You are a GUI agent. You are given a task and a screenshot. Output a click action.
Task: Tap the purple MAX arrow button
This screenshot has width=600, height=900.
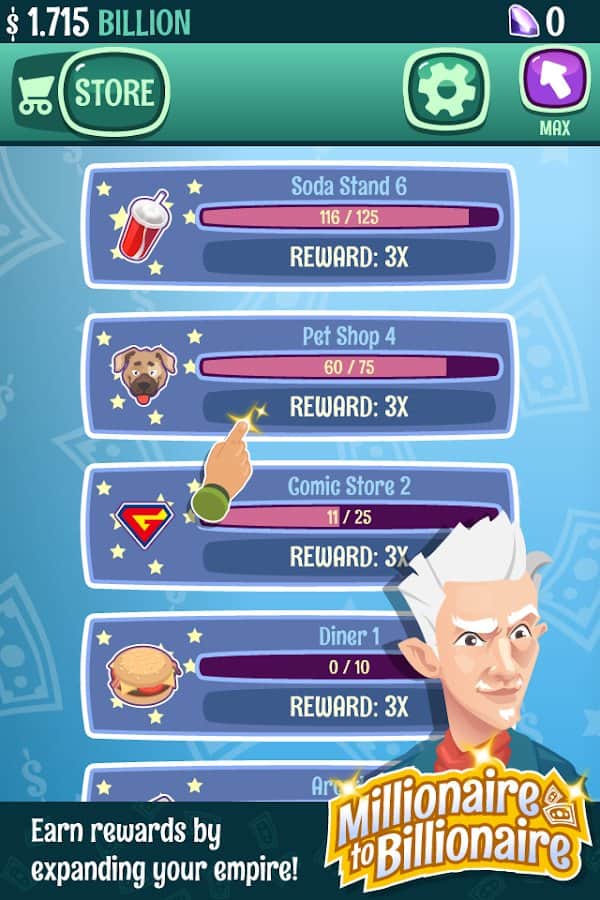coord(554,82)
